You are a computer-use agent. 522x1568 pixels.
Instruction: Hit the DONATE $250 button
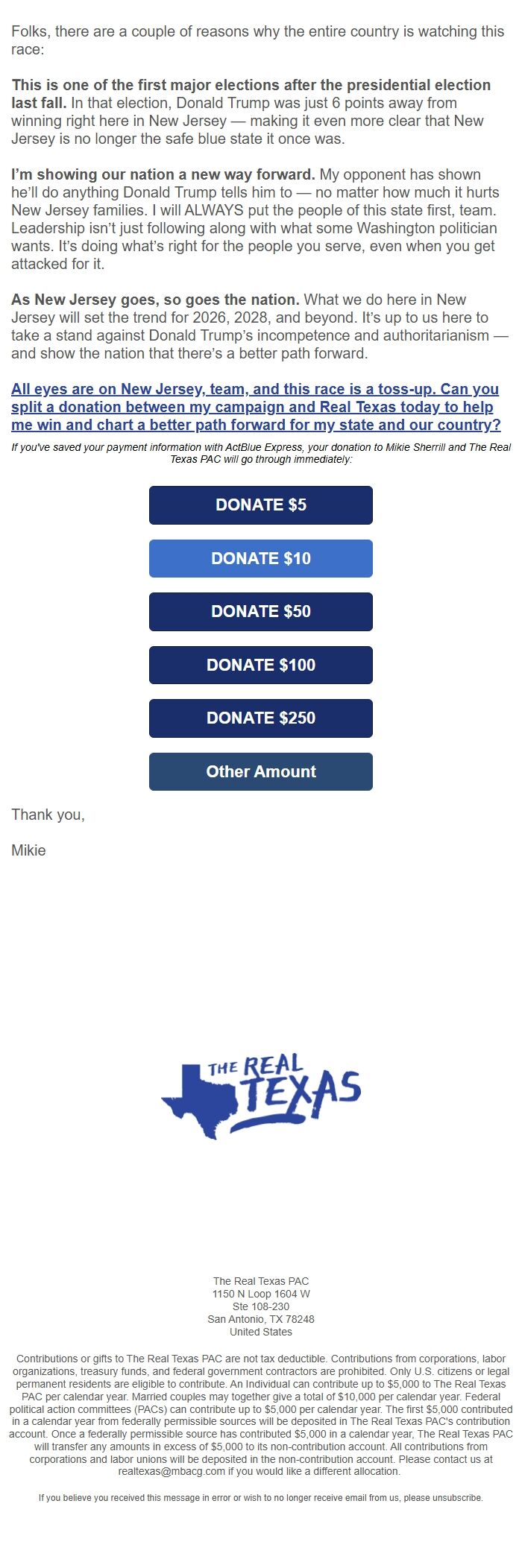tap(261, 718)
